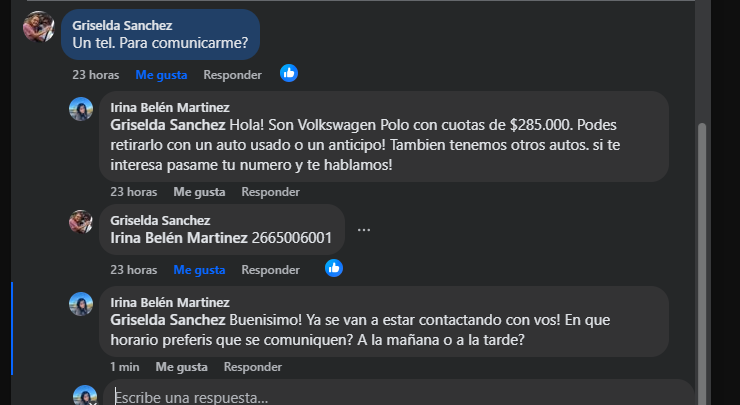
Task: Reply to Irina's Volkswagen Polo comment
Action: [x=270, y=192]
